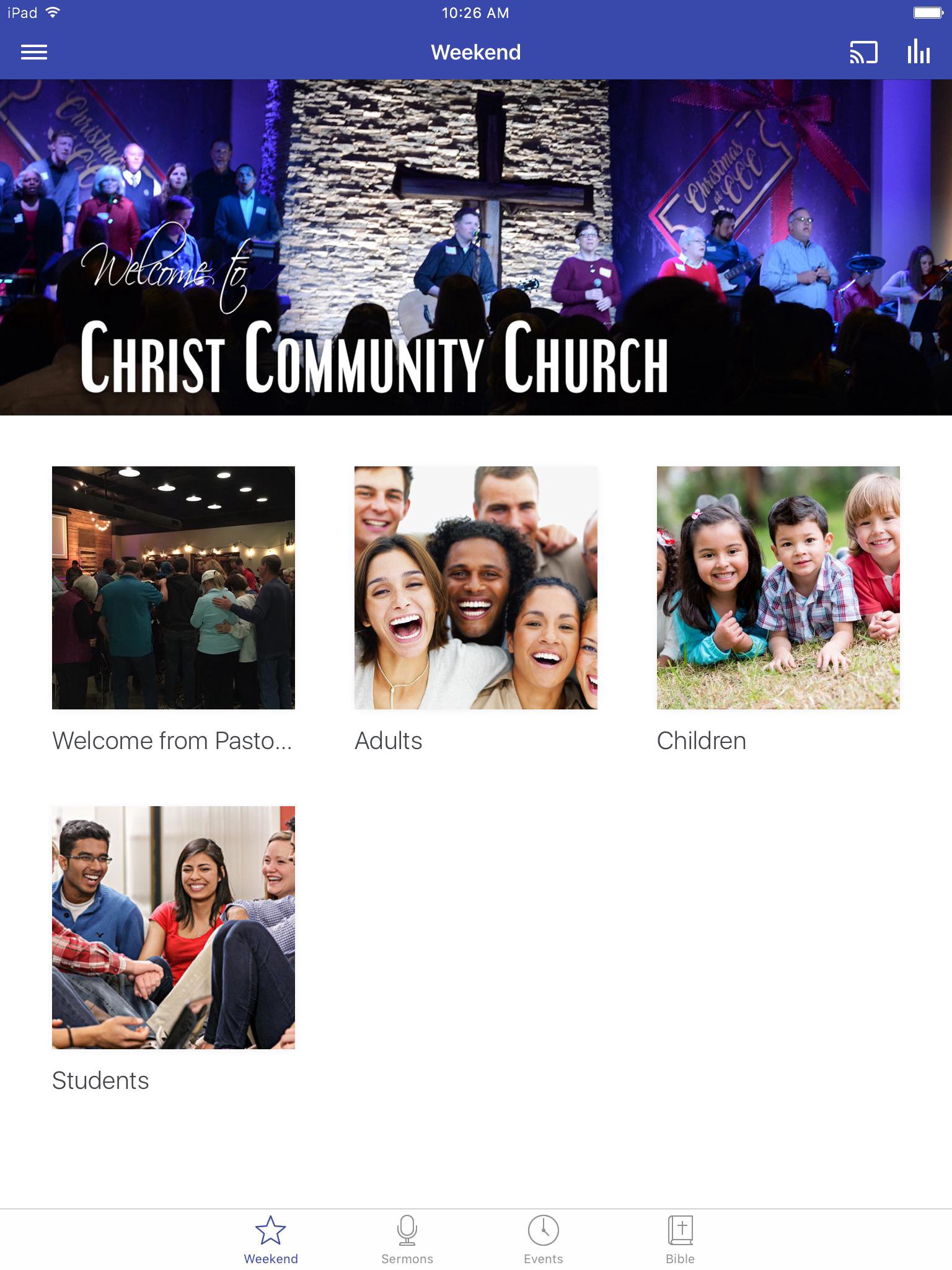Switch to the Sermons tab
This screenshot has height=1270, width=952.
(407, 1239)
